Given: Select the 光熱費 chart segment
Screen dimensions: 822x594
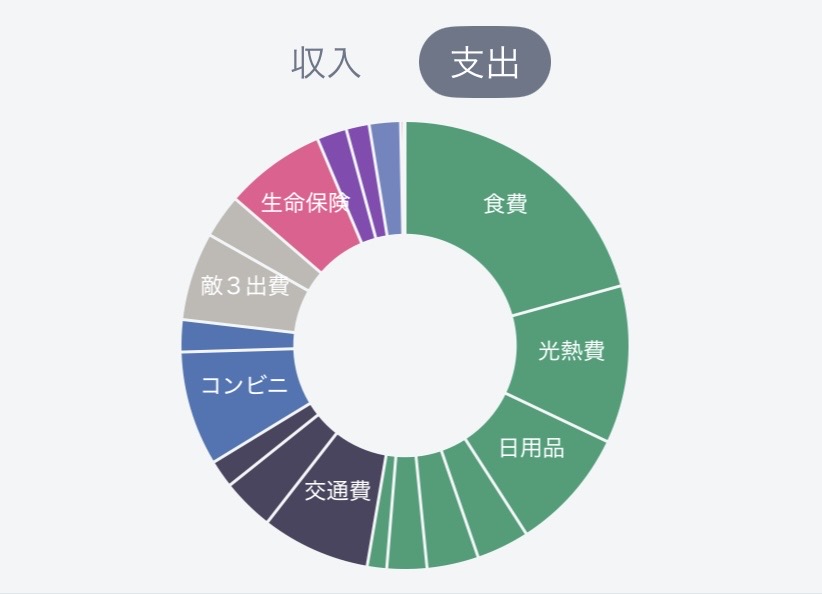Looking at the screenshot, I should 571,352.
